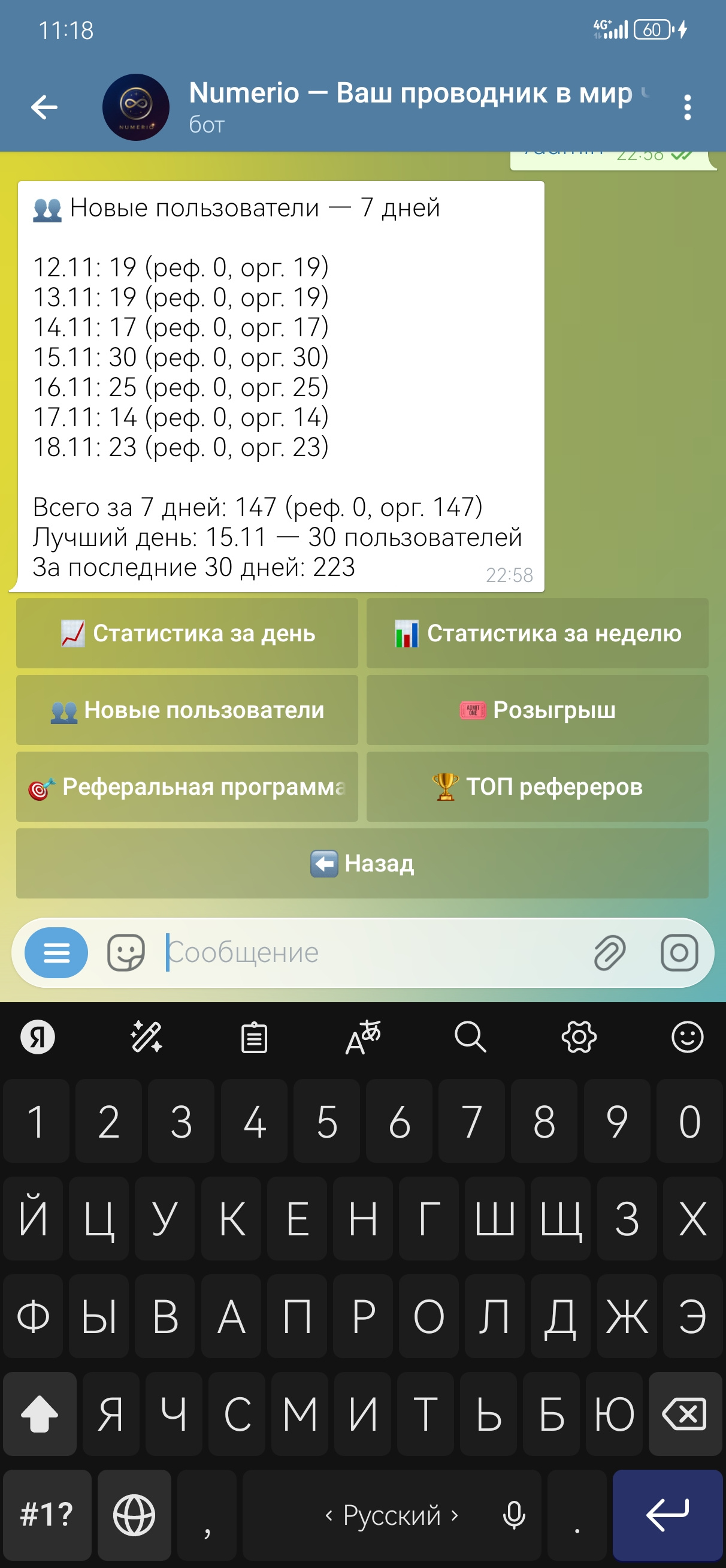The width and height of the screenshot is (726, 1568).
Task: Focus the 'Сообщение' text field
Action: pyautogui.click(x=365, y=952)
